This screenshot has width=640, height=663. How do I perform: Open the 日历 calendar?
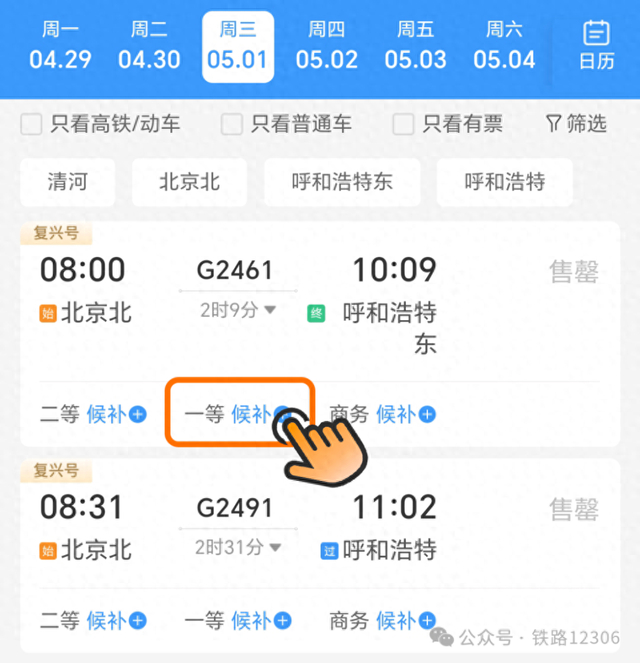[596, 46]
